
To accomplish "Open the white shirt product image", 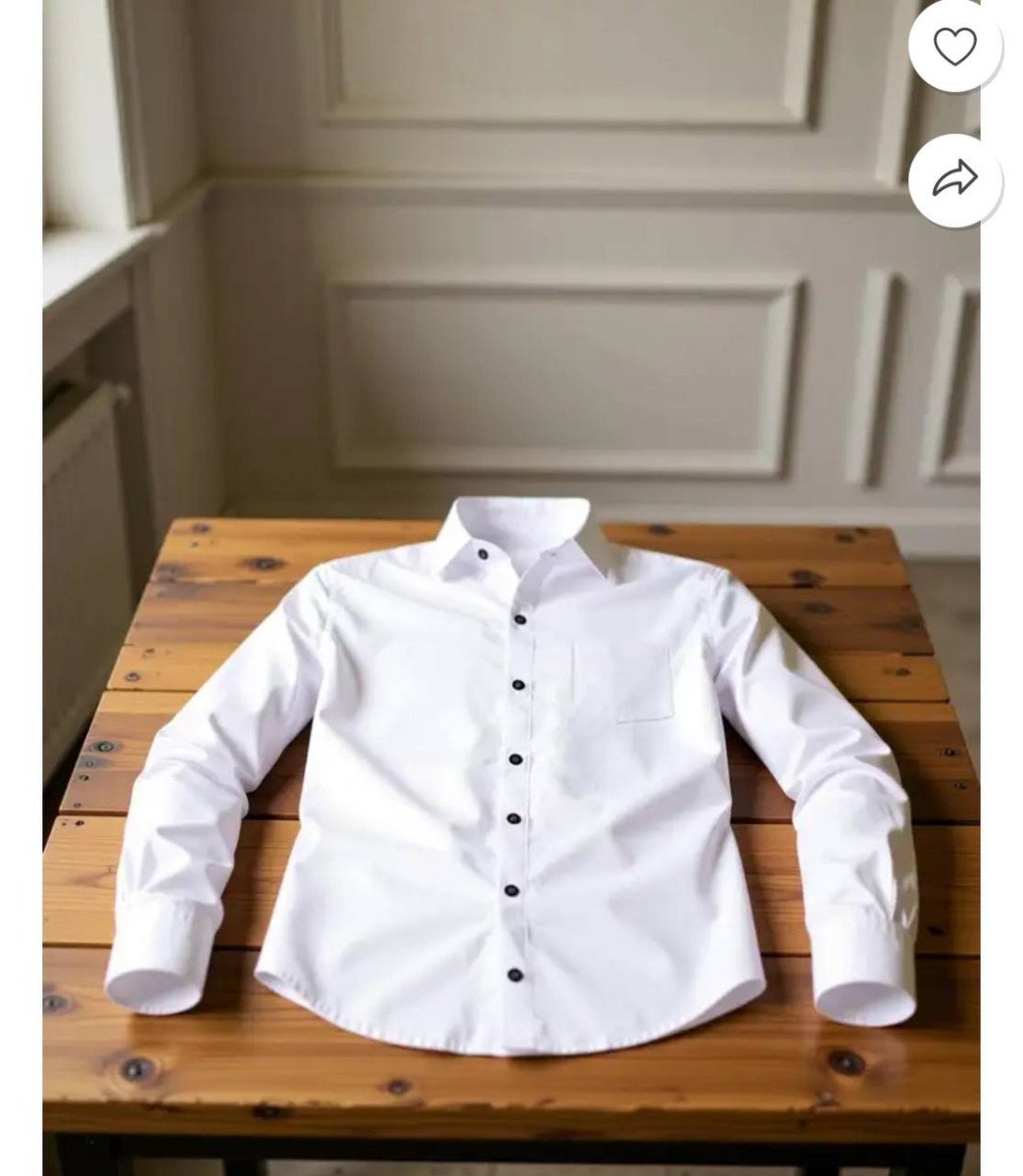I will click(510, 764).
